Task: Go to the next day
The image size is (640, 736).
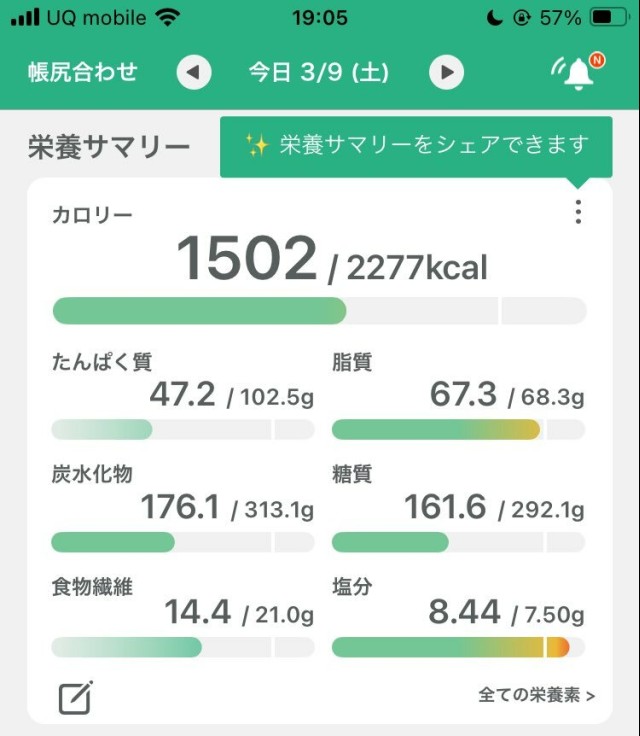Action: click(x=447, y=73)
